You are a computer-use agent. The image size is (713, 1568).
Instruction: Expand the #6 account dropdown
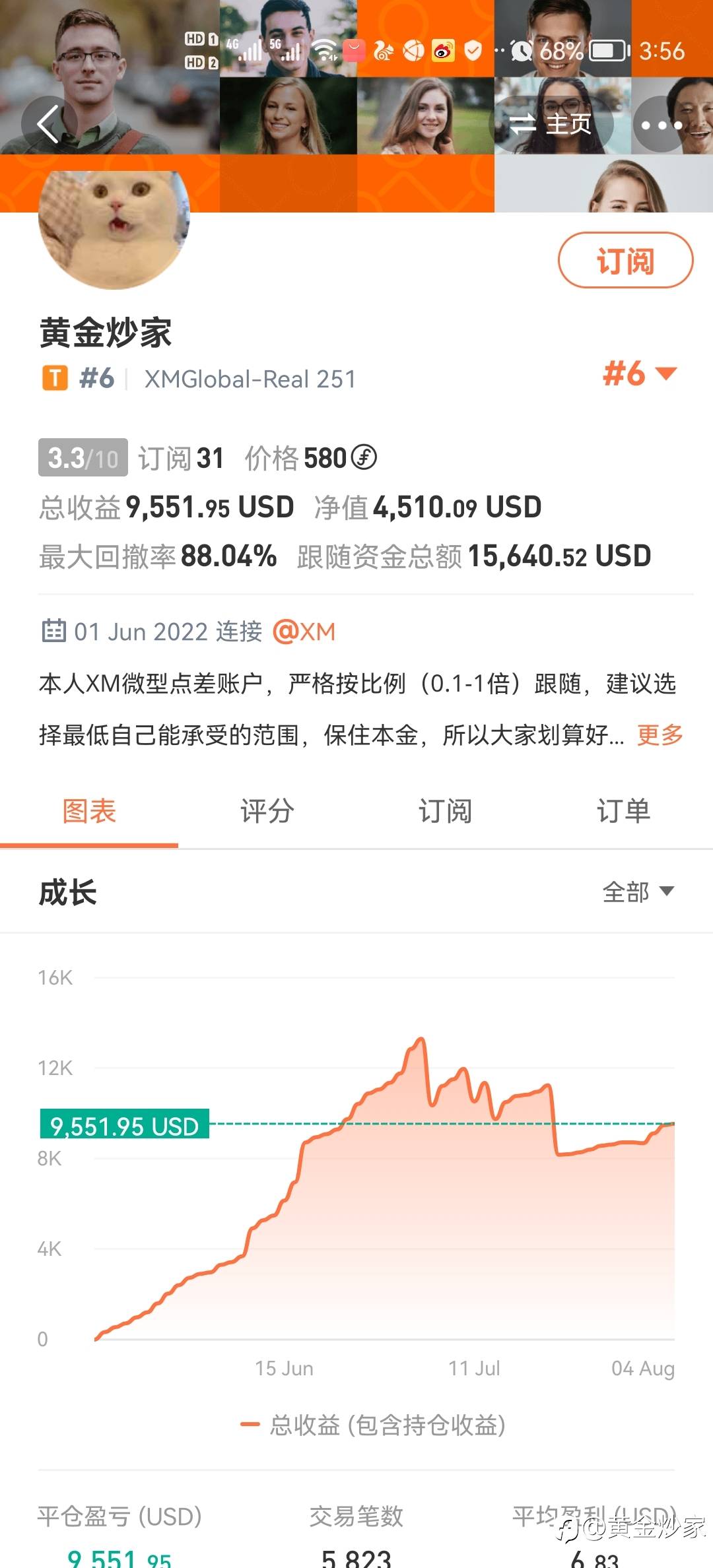pos(640,374)
